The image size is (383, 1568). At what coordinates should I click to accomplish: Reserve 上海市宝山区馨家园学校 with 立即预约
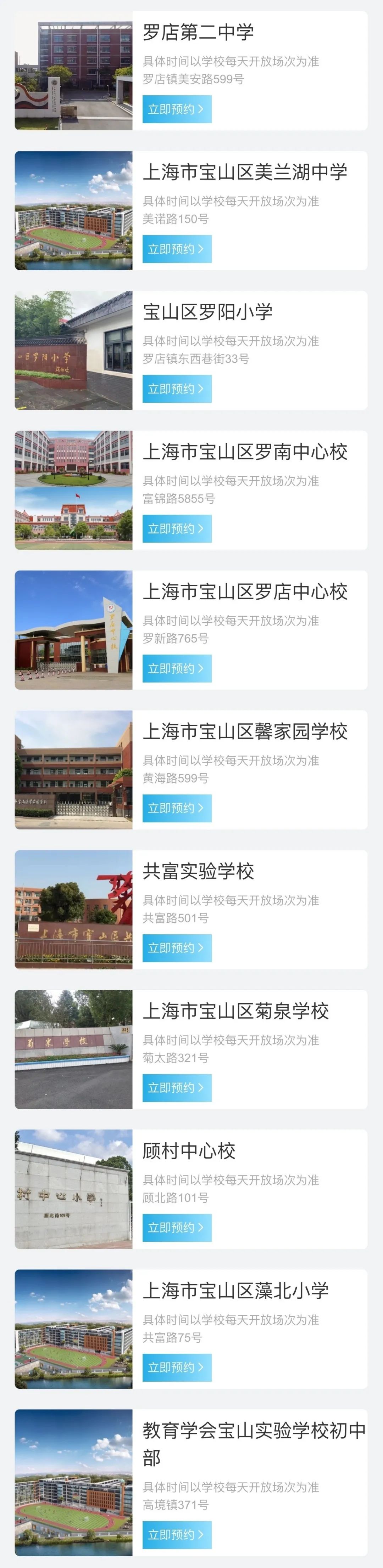click(177, 808)
